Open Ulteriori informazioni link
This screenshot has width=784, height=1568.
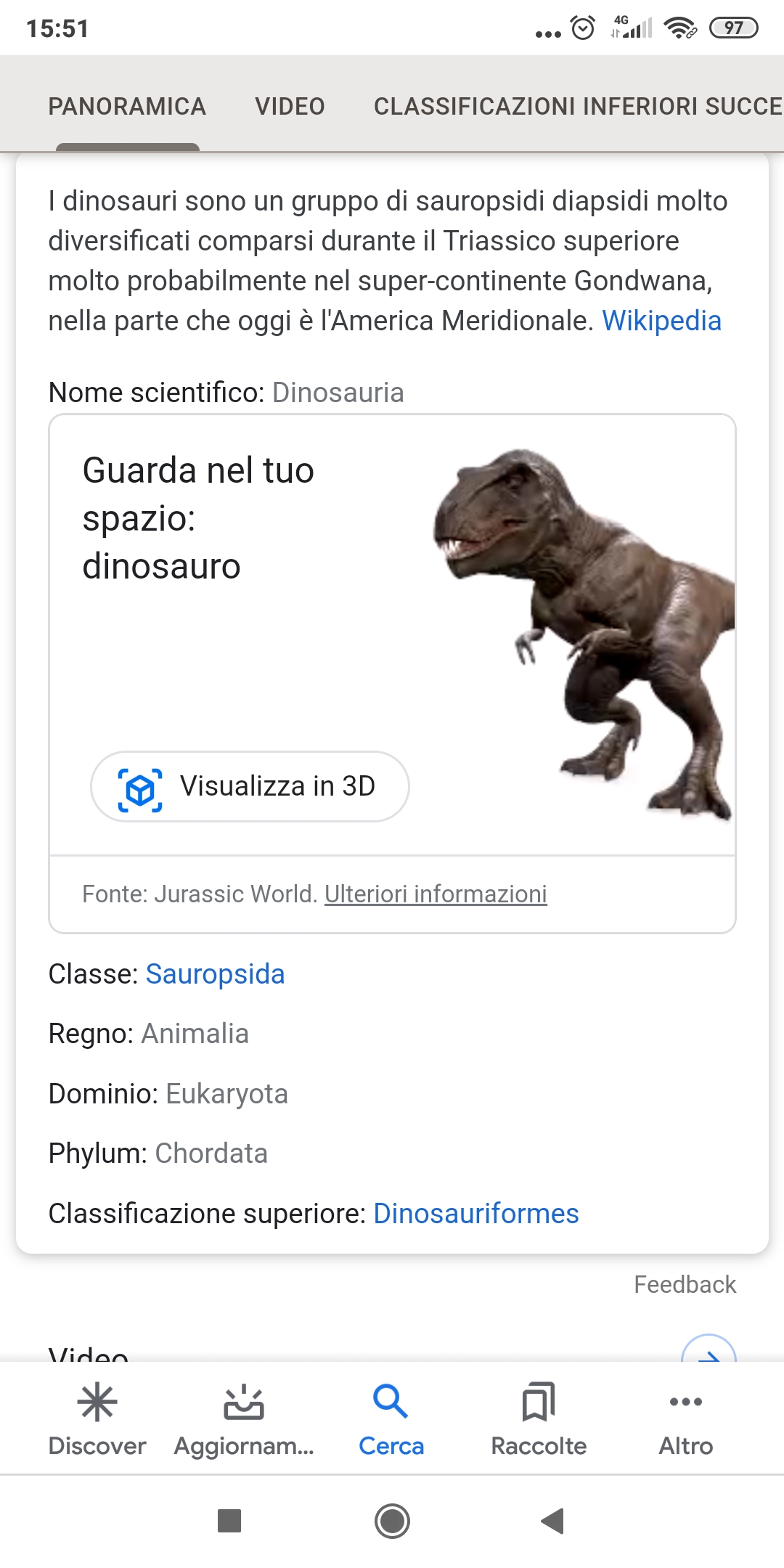pyautogui.click(x=436, y=894)
